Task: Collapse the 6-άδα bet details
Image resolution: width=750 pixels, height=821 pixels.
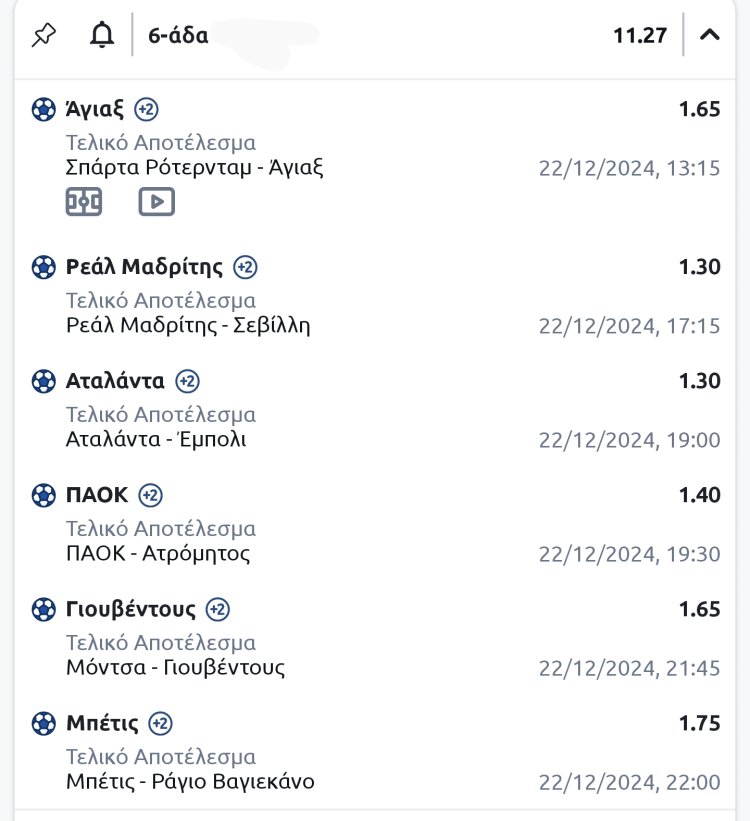Action: pyautogui.click(x=710, y=35)
